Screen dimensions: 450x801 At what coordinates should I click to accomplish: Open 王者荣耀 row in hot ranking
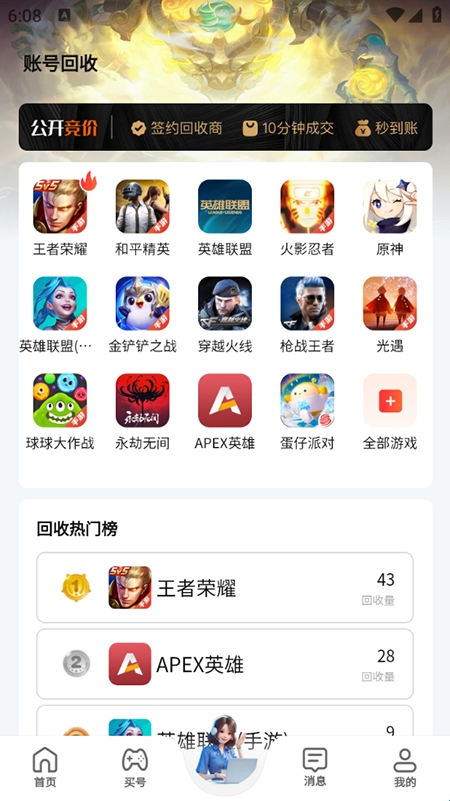coord(225,587)
